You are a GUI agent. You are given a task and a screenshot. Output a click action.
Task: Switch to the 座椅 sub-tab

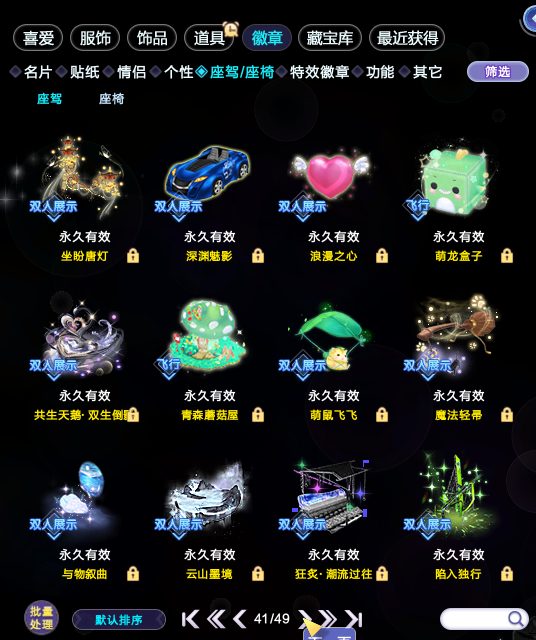coord(111,99)
